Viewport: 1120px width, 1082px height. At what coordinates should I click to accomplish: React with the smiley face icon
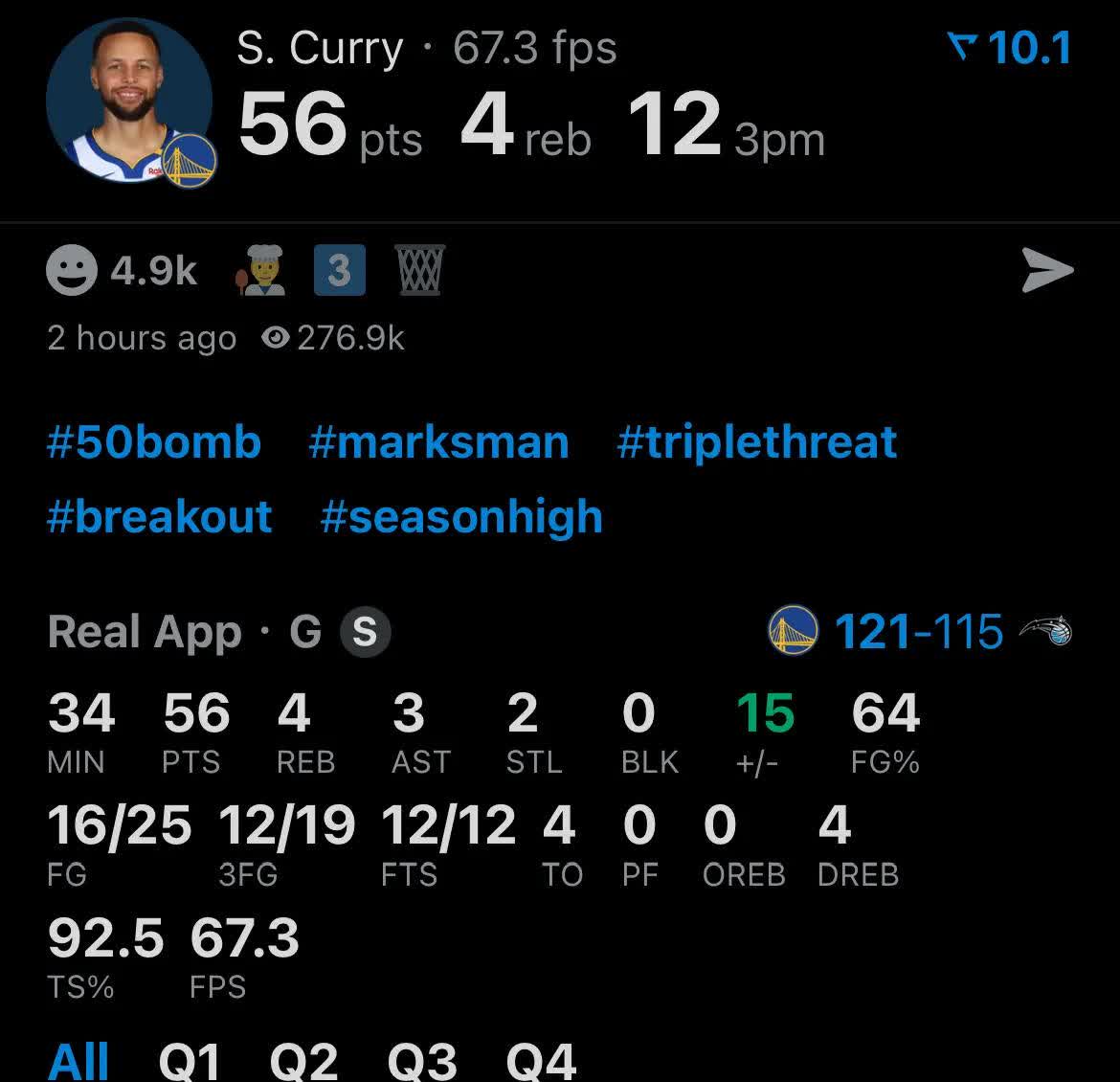(x=72, y=271)
